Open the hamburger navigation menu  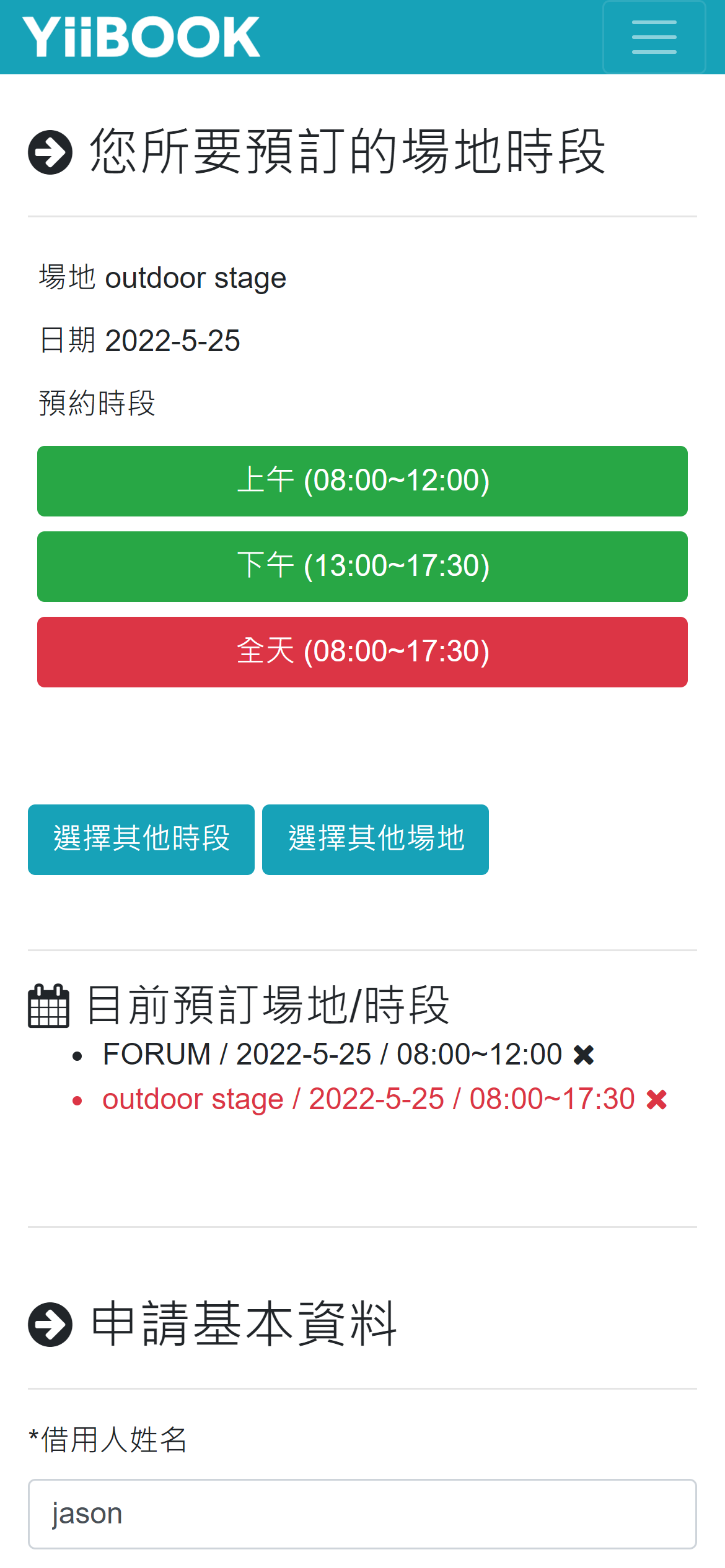tap(654, 37)
